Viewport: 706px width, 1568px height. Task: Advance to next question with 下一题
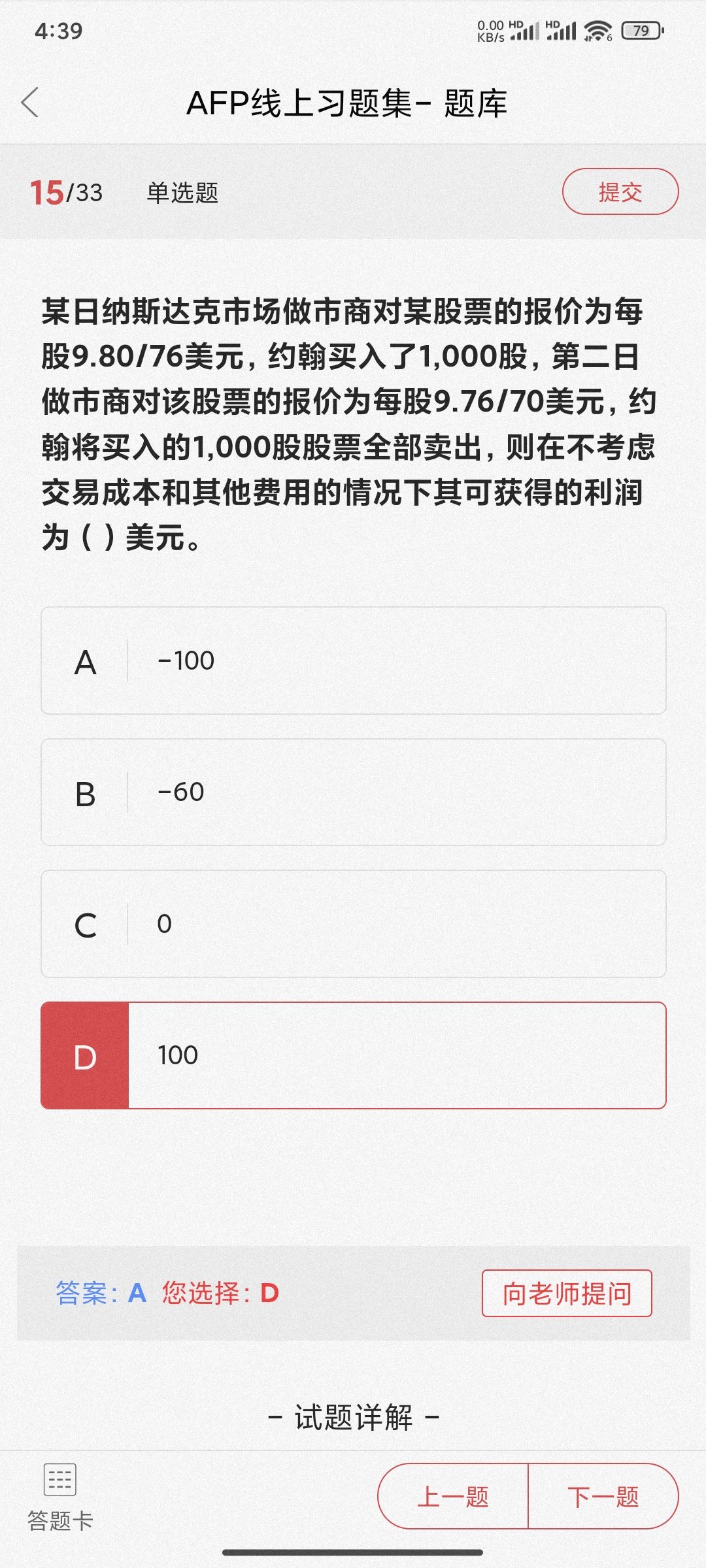[603, 1496]
